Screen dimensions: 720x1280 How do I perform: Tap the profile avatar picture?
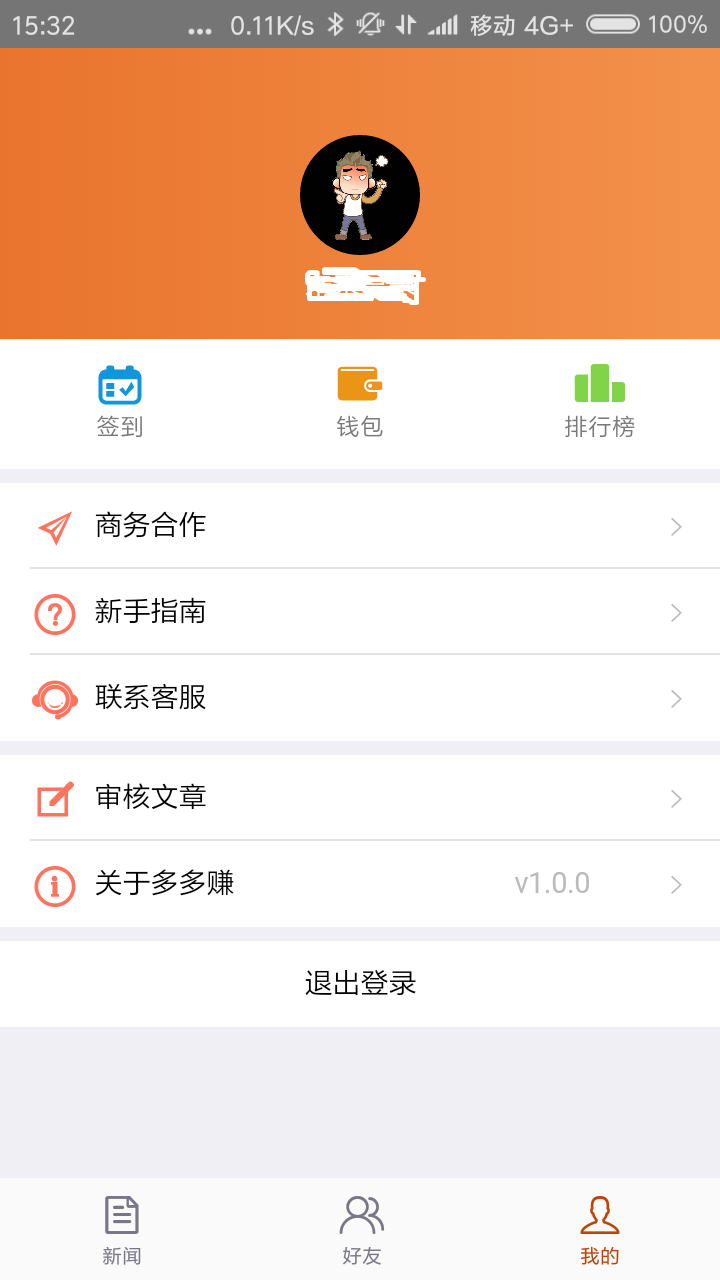click(x=360, y=195)
